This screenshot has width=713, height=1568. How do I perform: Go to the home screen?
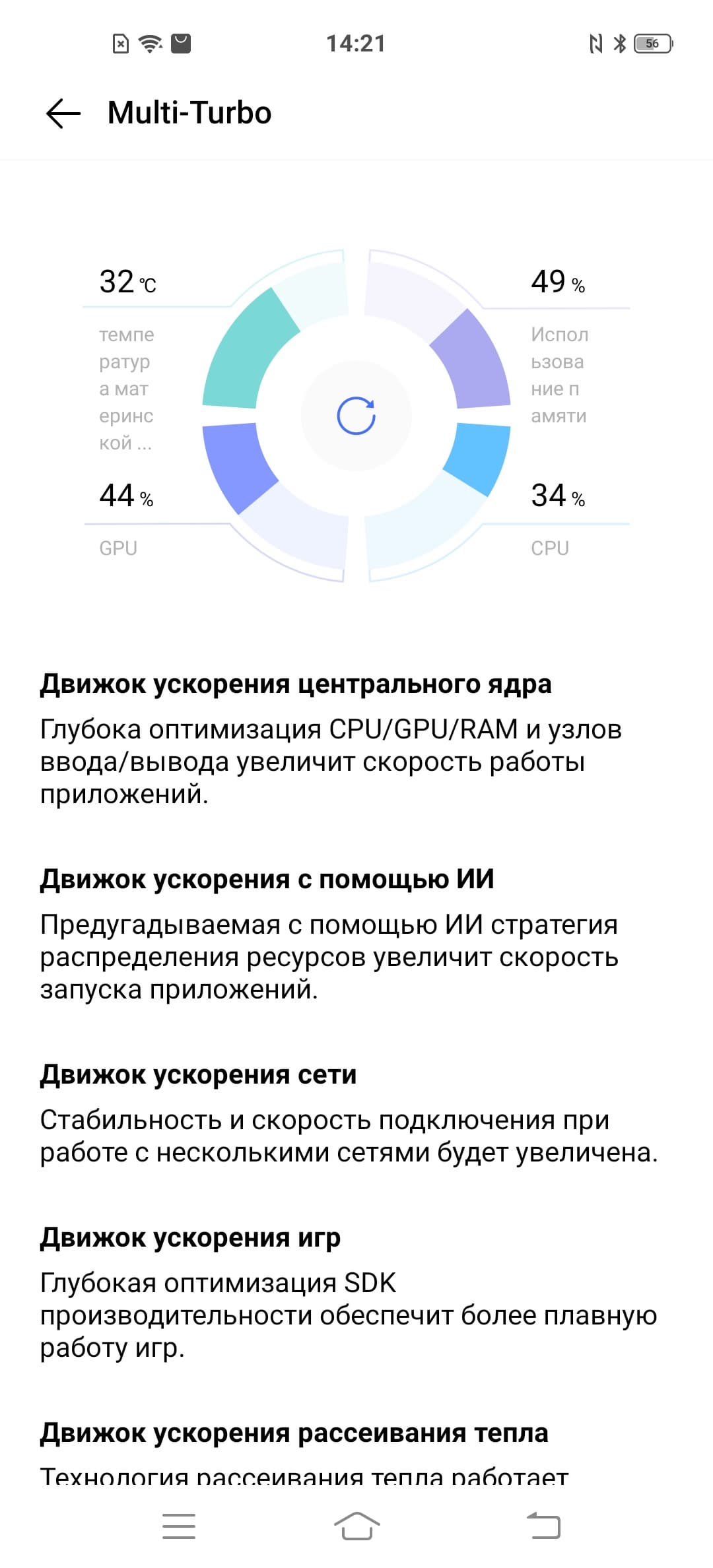(x=356, y=1526)
